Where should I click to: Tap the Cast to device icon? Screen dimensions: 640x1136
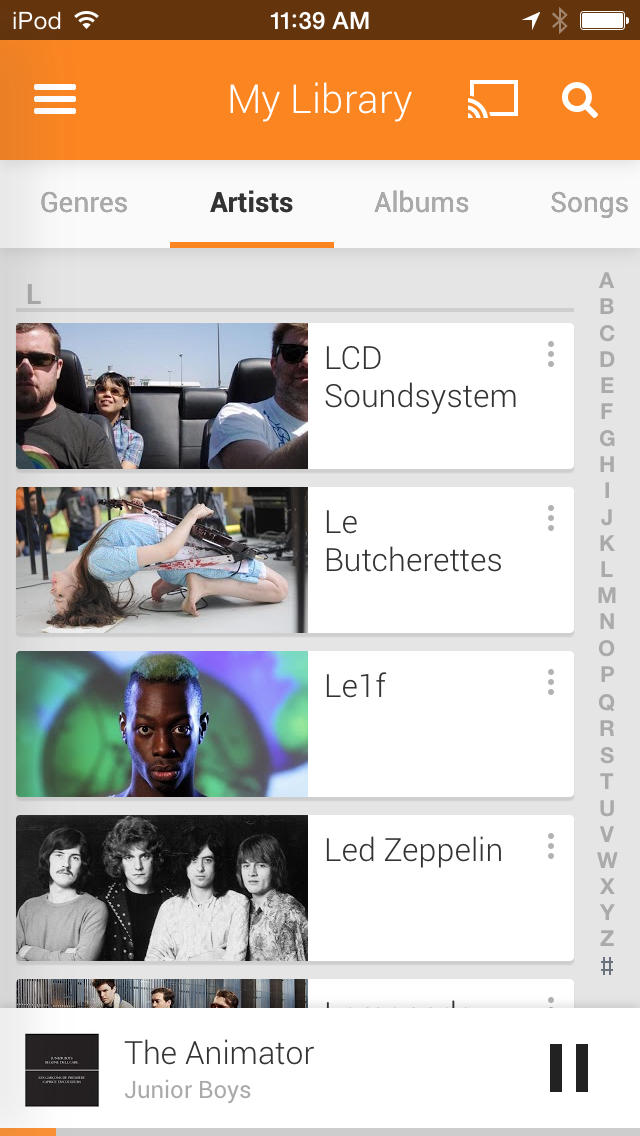(x=493, y=99)
